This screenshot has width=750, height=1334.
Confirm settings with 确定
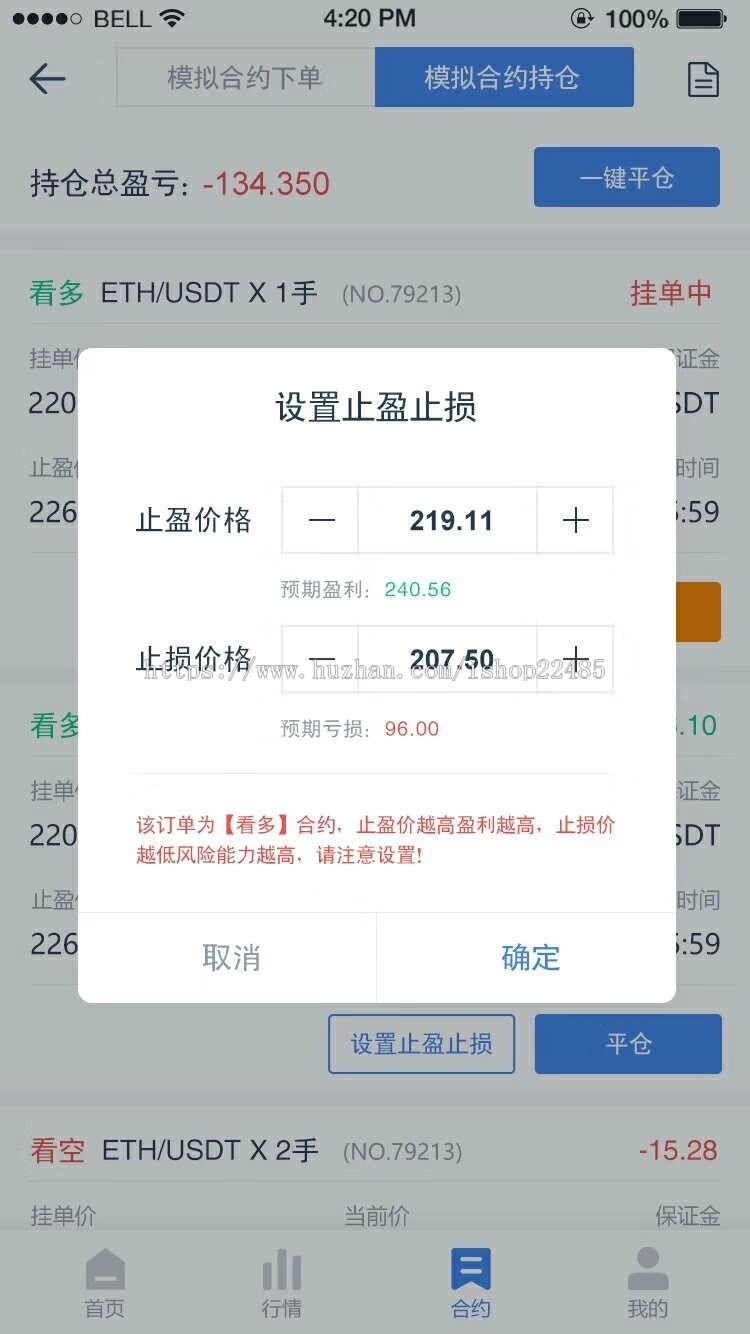click(x=530, y=958)
